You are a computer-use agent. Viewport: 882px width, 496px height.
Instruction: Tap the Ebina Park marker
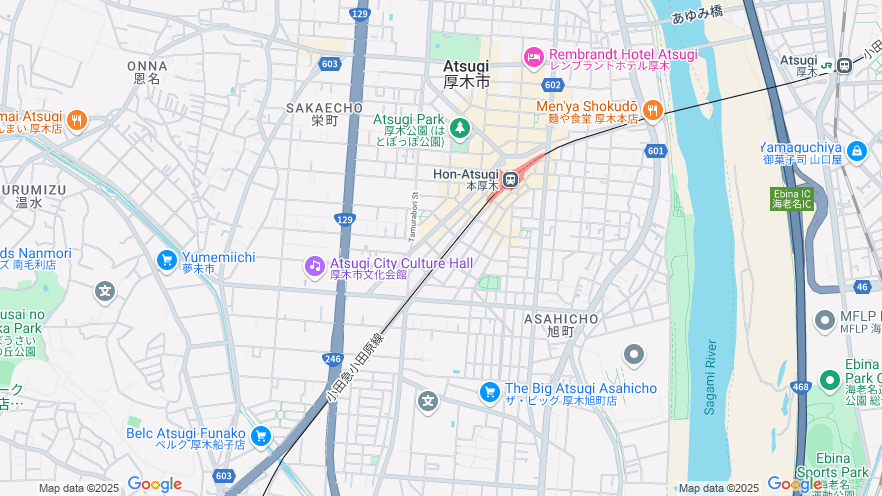(829, 381)
